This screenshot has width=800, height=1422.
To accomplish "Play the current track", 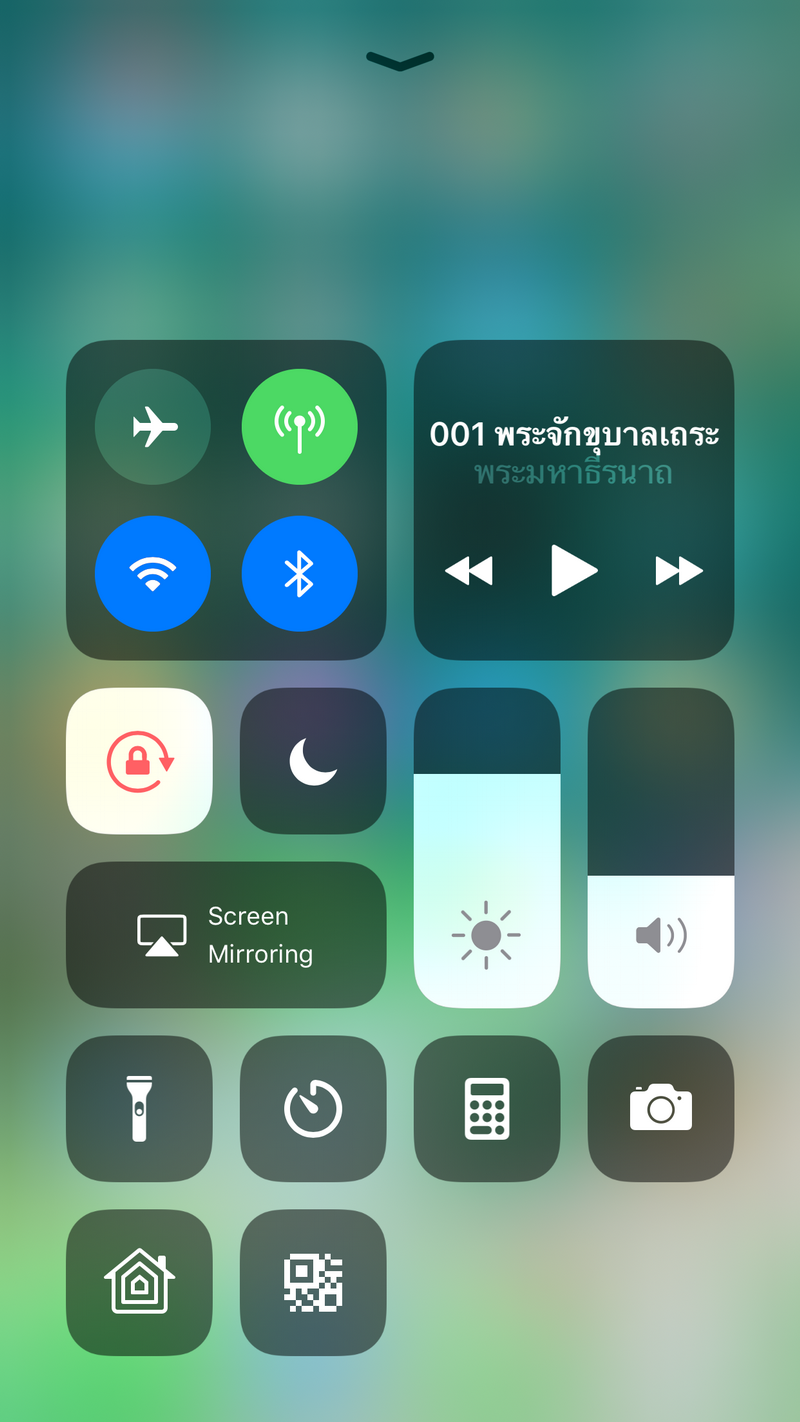I will click(x=574, y=571).
